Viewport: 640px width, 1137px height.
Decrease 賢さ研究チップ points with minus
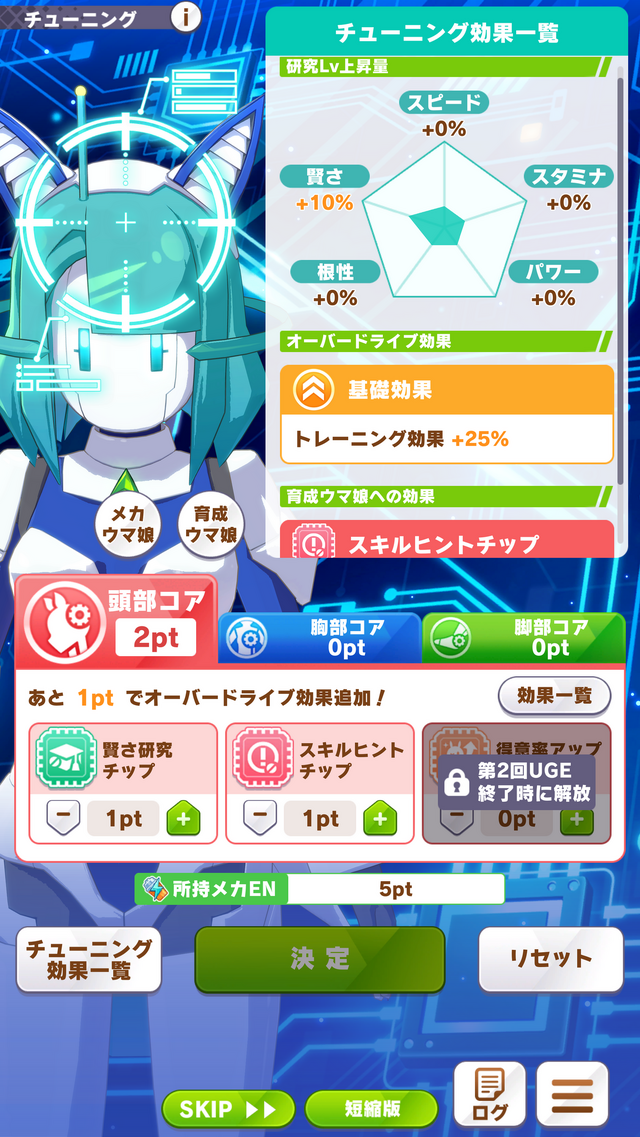tap(63, 818)
